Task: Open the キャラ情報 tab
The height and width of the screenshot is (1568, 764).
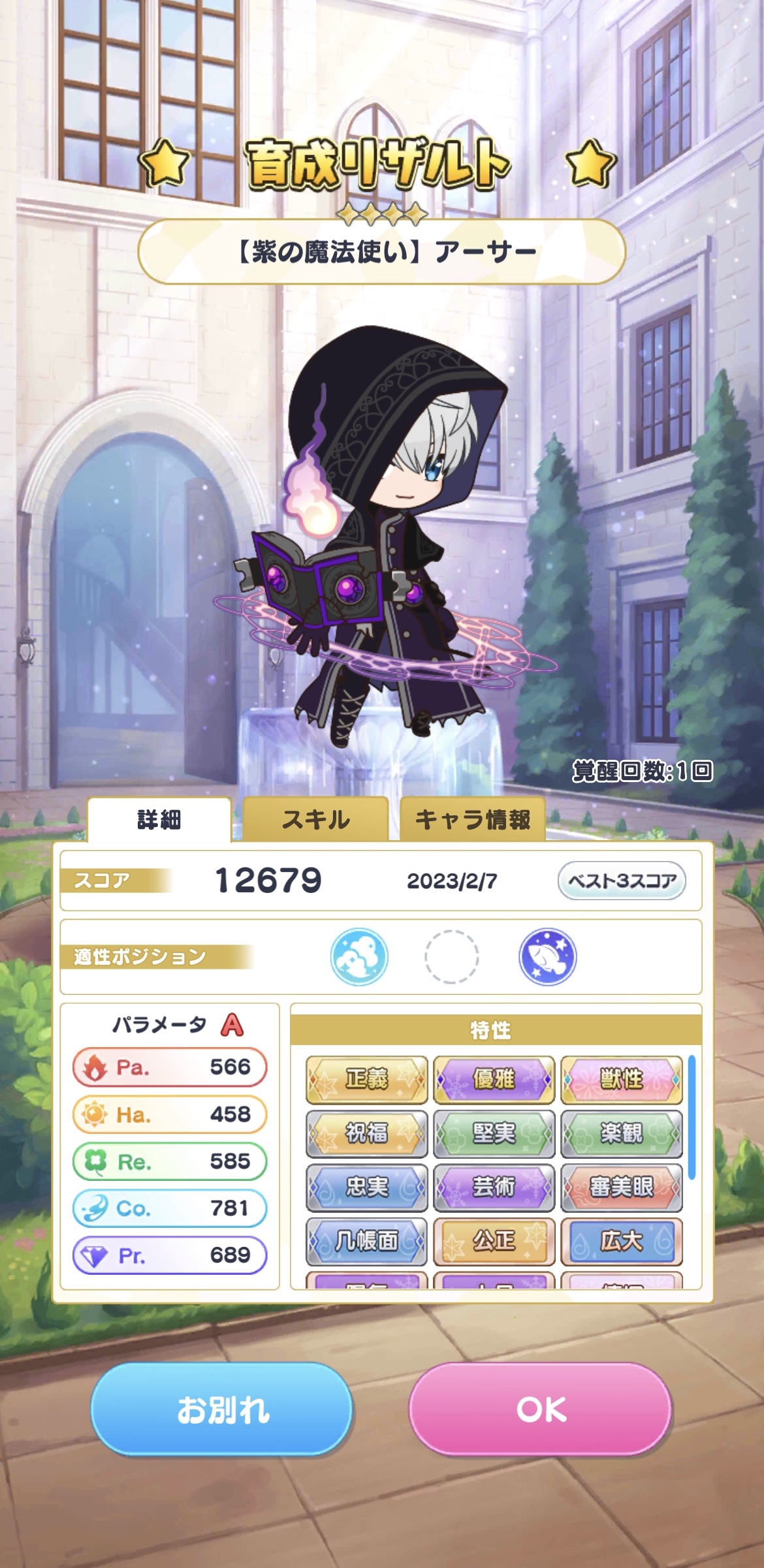Action: [x=472, y=819]
